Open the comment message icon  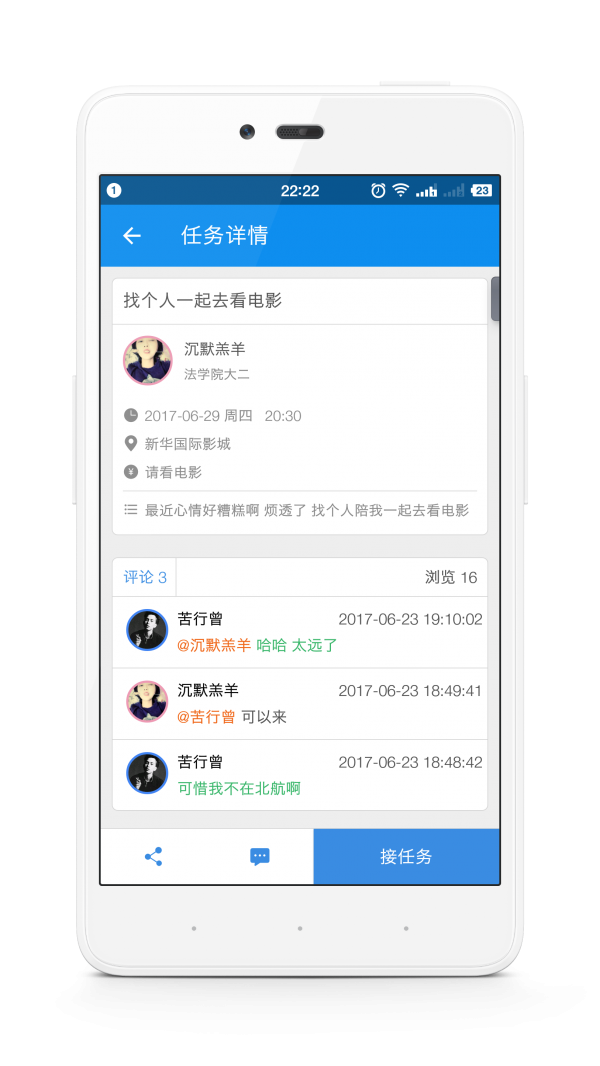coord(260,857)
